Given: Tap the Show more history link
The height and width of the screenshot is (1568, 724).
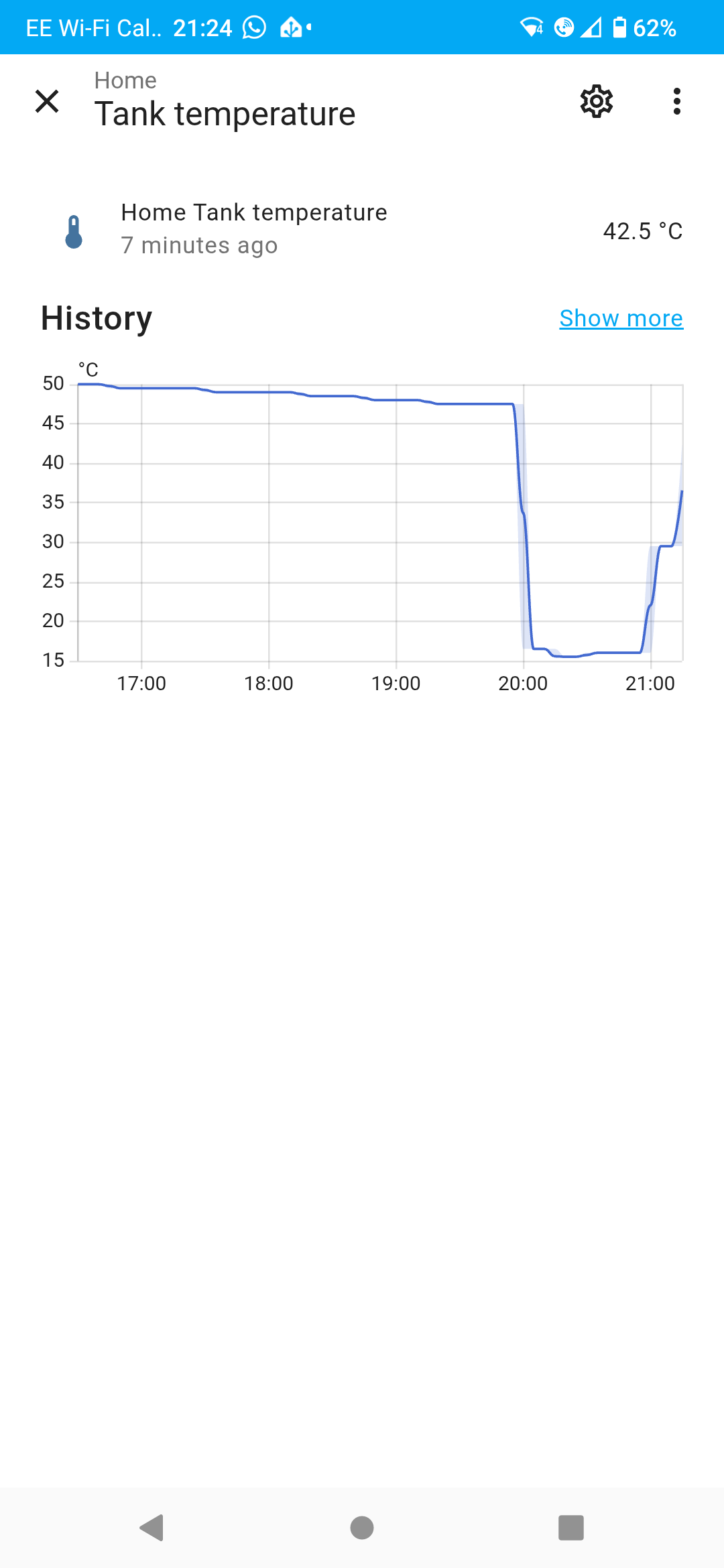Looking at the screenshot, I should click(x=621, y=318).
